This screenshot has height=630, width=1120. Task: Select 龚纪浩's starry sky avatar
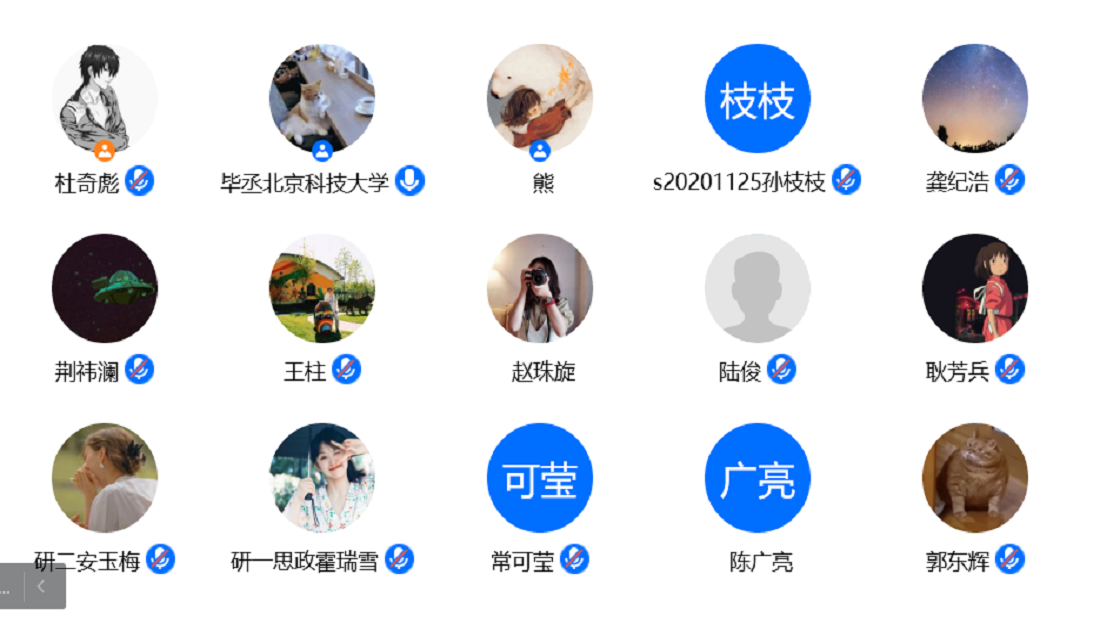974,98
